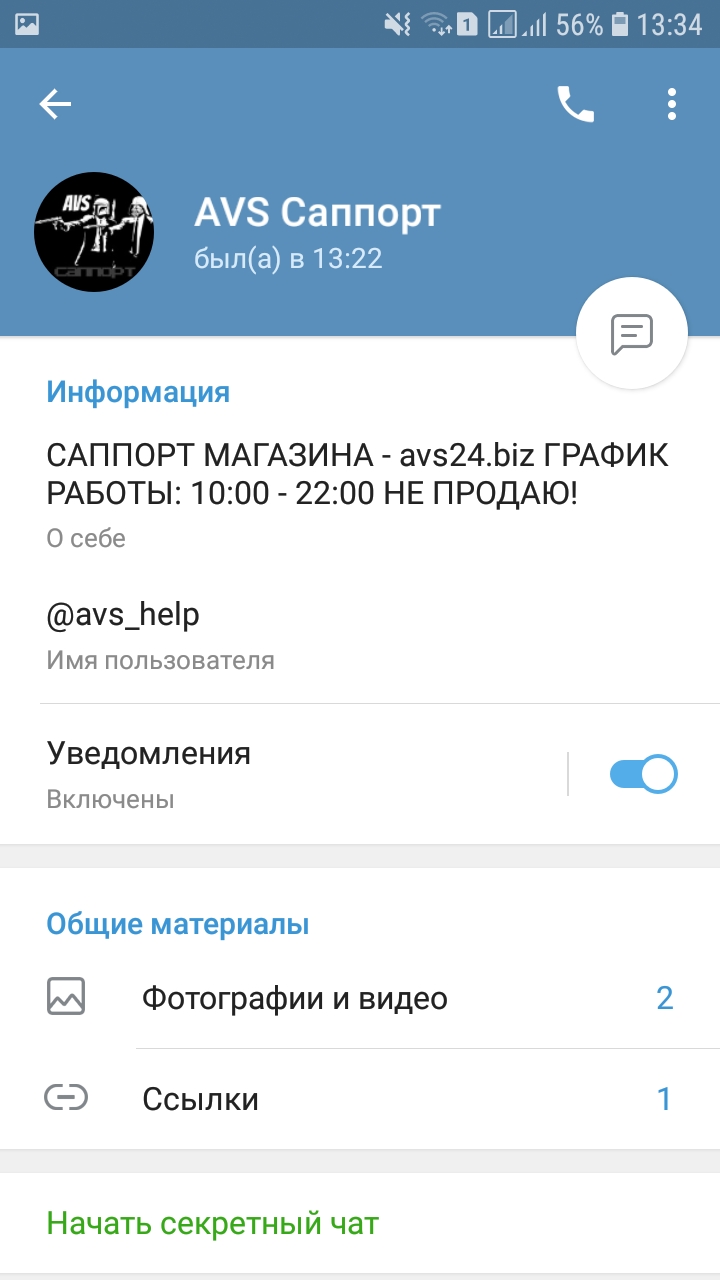720x1280 pixels.
Task: Open the Ссылки shared links
Action: tap(360, 1099)
